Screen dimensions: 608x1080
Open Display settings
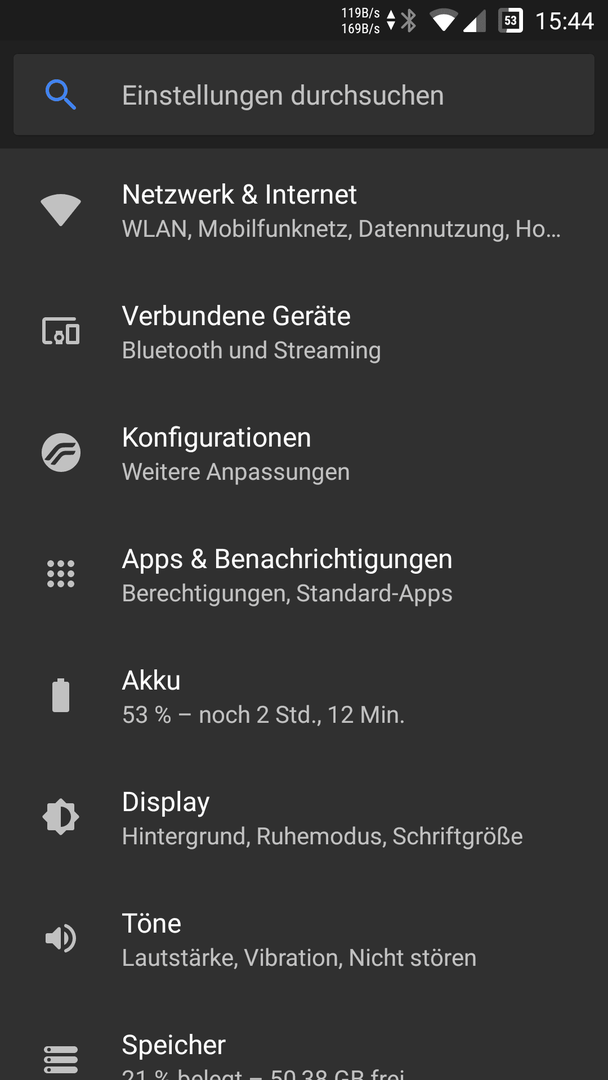coord(304,818)
